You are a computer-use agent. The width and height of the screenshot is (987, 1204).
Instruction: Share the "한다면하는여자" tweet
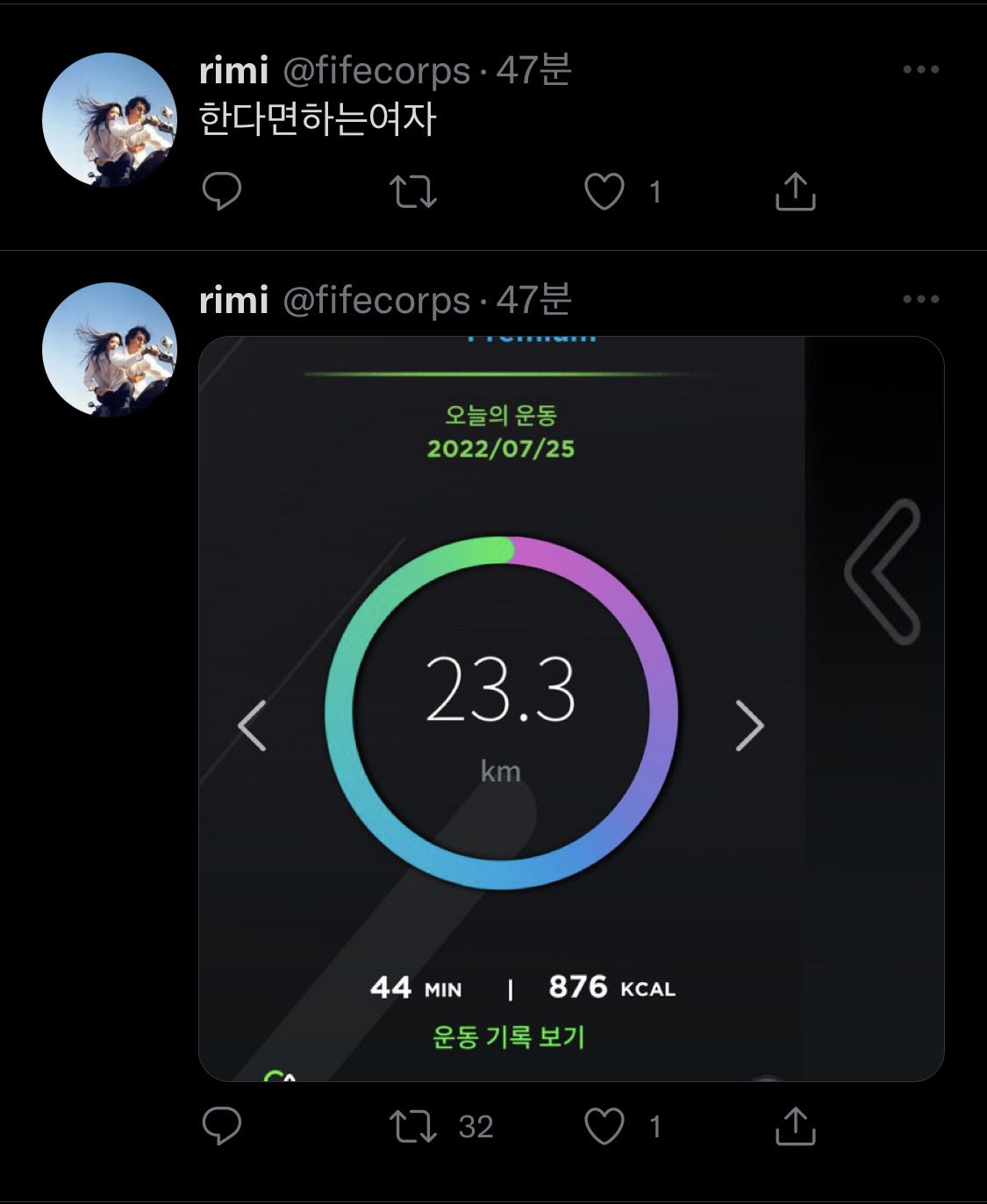coord(795,191)
